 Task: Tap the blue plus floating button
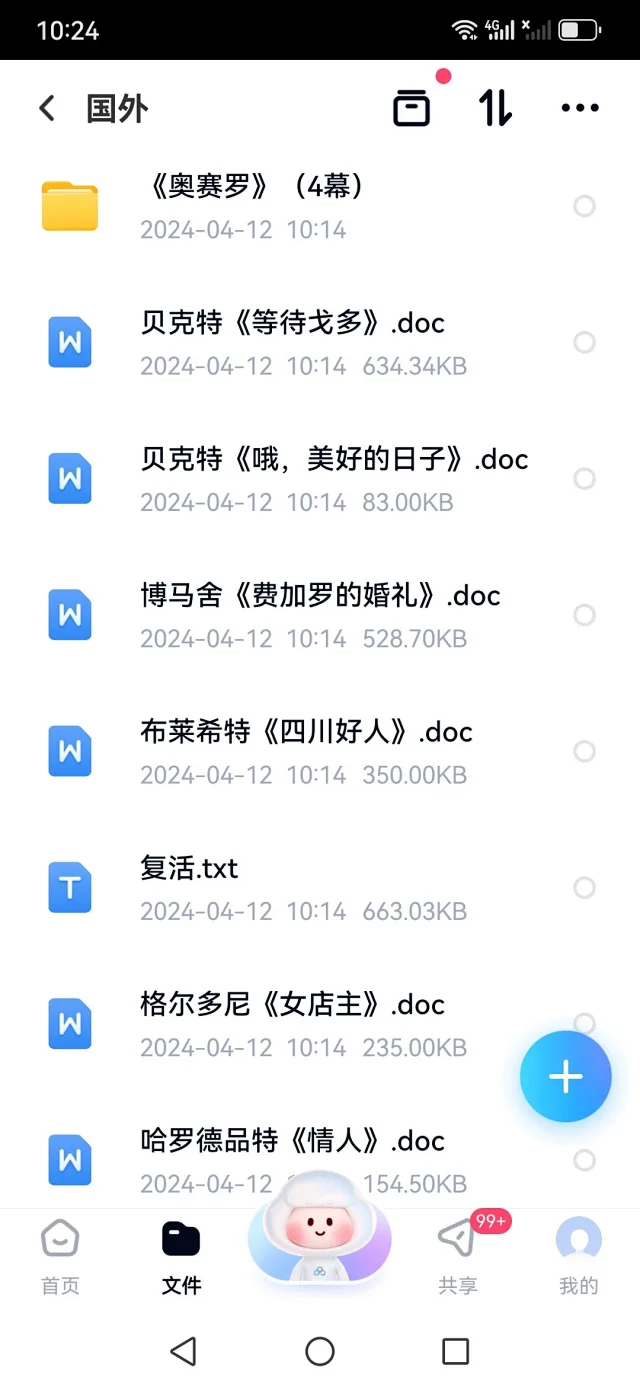click(566, 1077)
